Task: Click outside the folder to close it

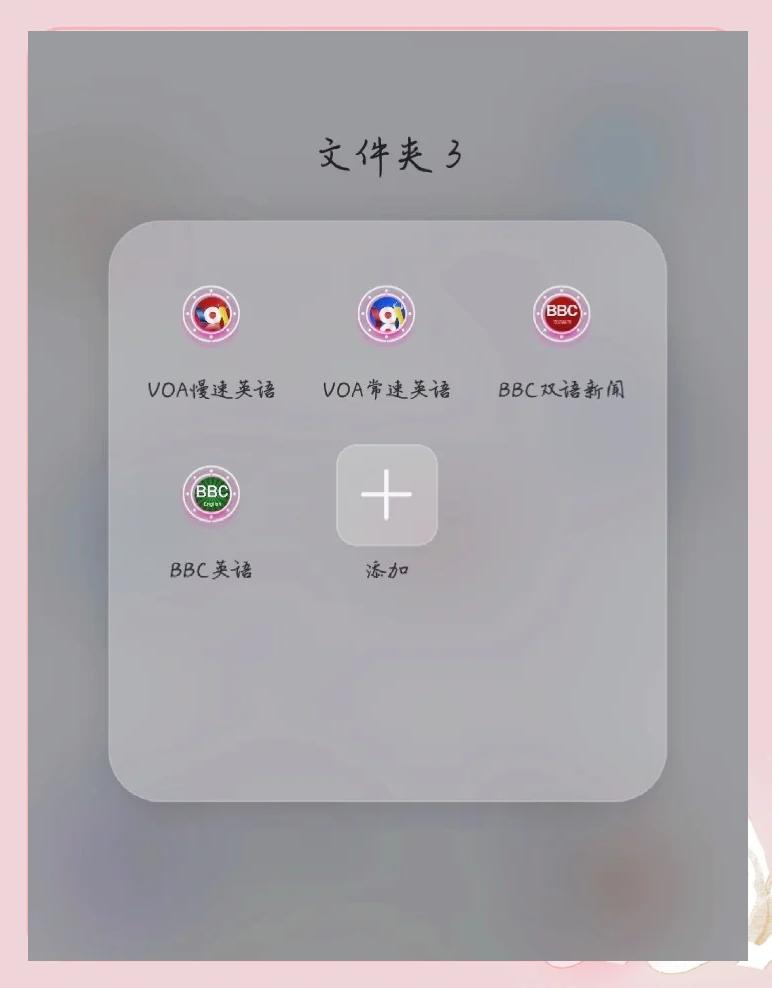Action: click(386, 890)
